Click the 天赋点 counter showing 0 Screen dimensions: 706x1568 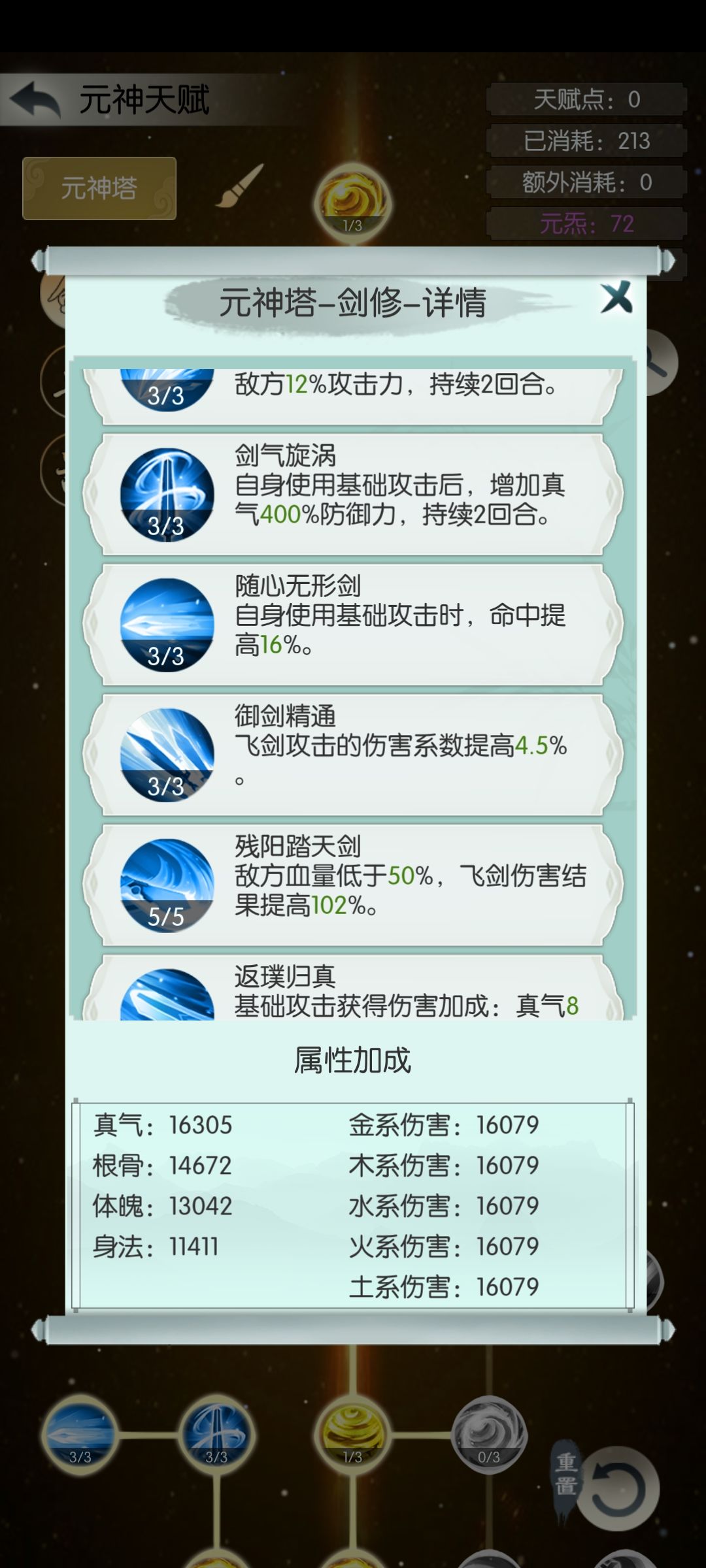(585, 98)
